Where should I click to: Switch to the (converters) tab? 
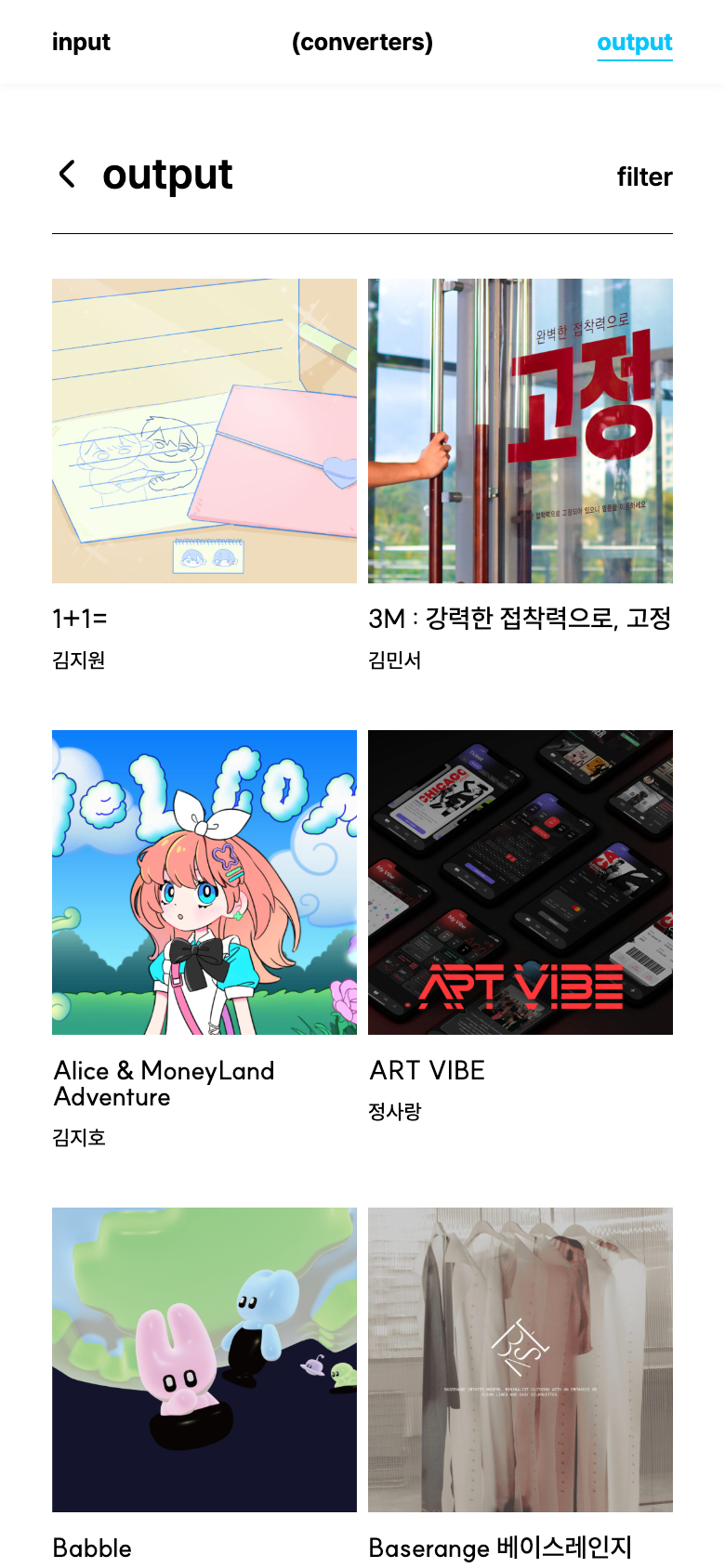point(362,42)
